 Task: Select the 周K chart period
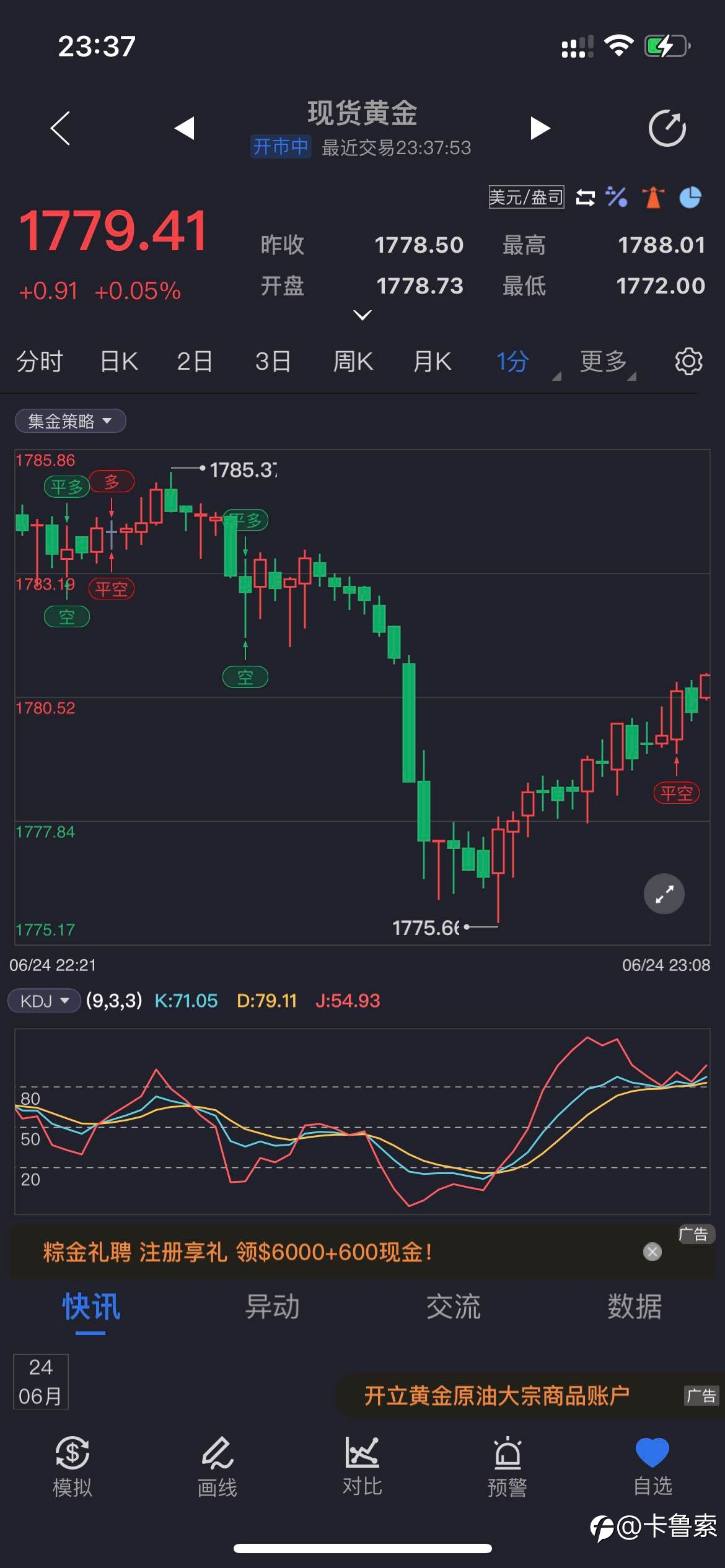(353, 361)
